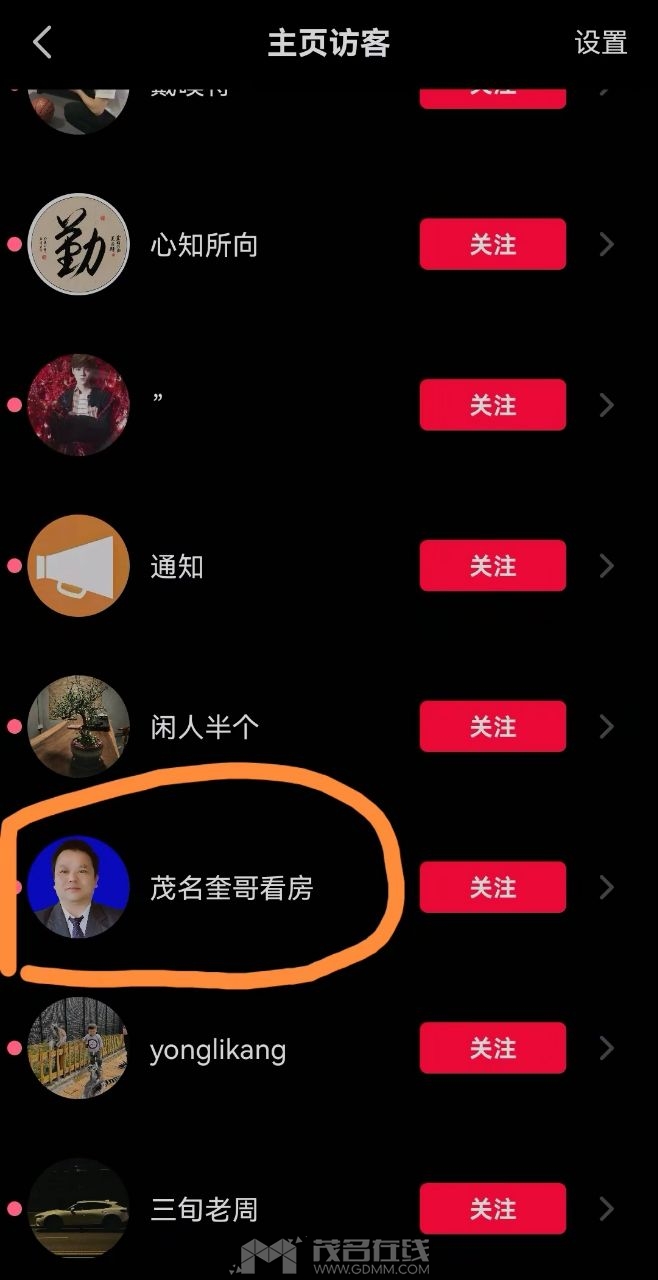
Task: View 闲人半个's profile
Action: click(x=204, y=727)
